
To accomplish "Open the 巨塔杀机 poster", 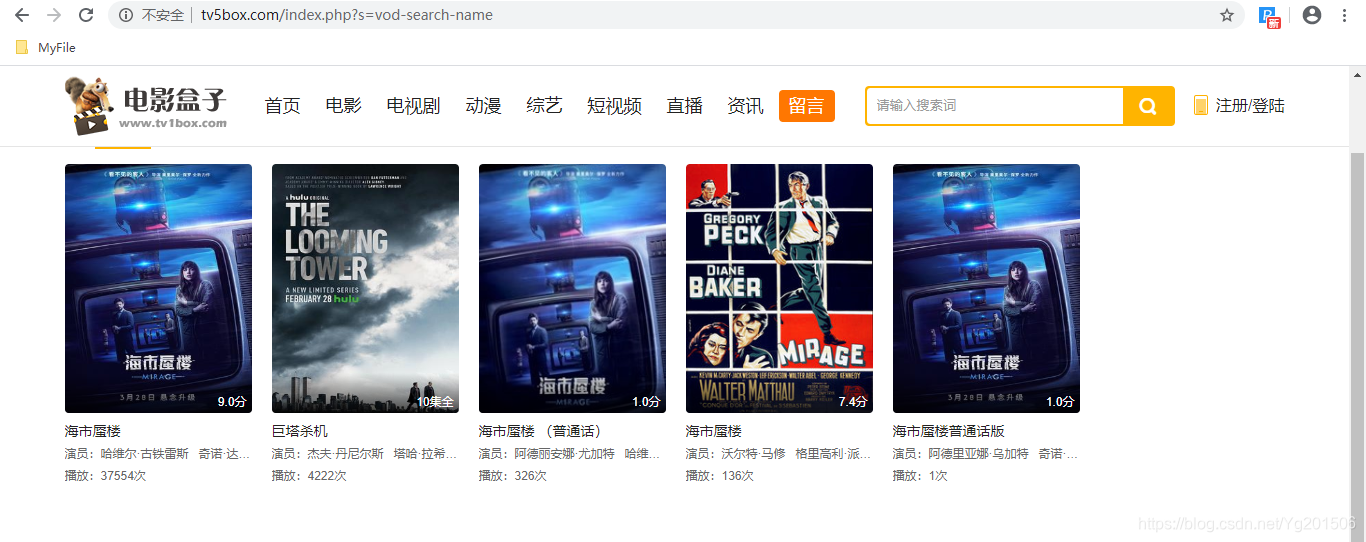I will (x=365, y=288).
